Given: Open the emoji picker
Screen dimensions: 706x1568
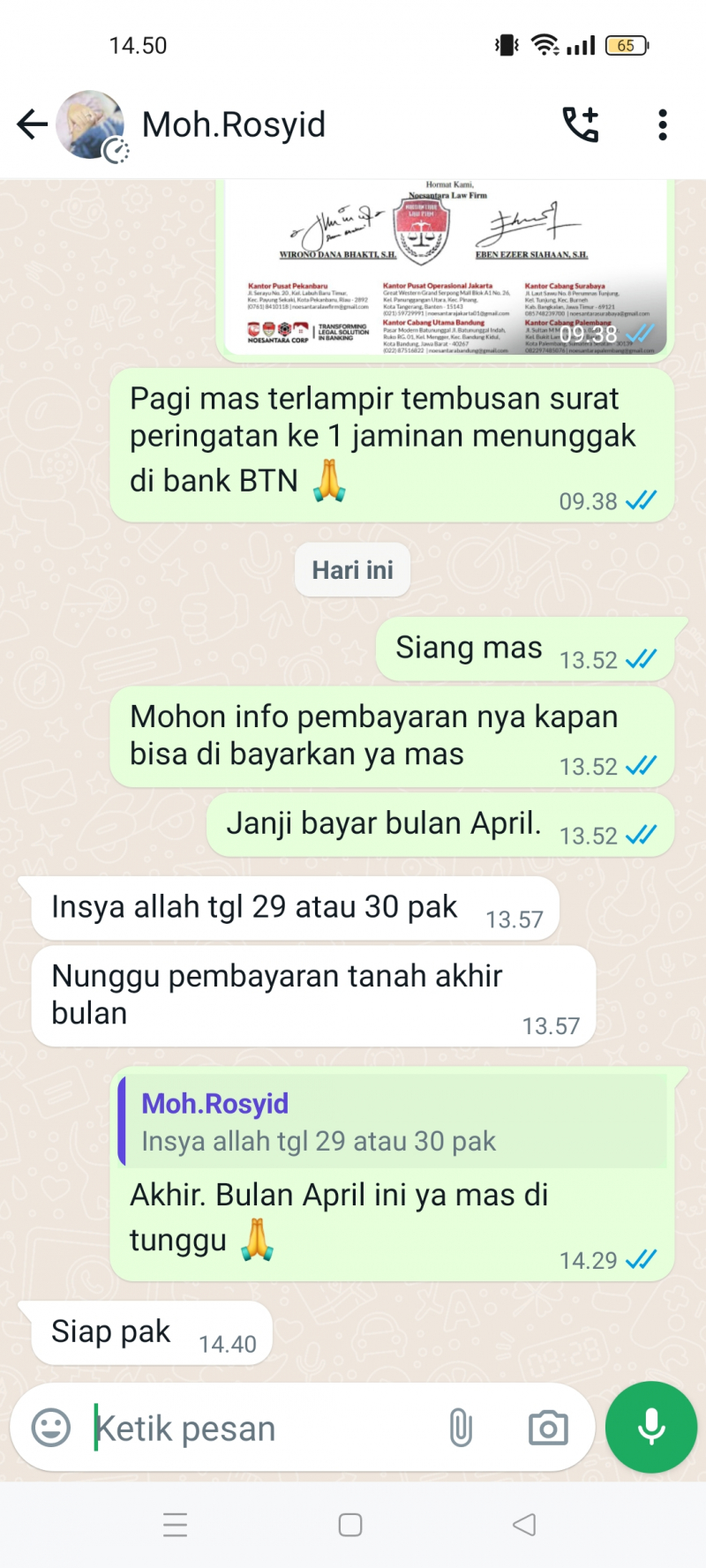Looking at the screenshot, I should click(x=50, y=1427).
